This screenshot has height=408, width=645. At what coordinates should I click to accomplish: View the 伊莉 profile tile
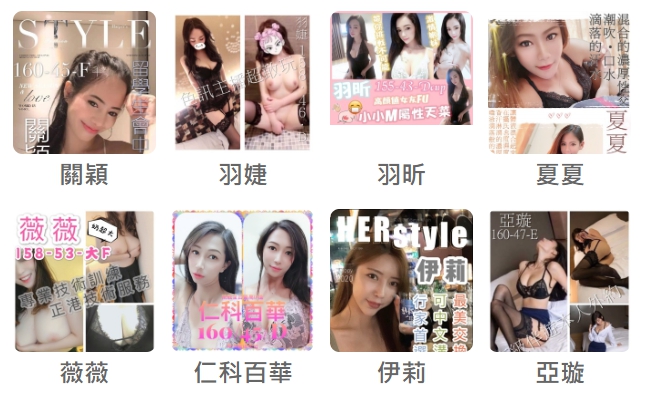tap(401, 281)
